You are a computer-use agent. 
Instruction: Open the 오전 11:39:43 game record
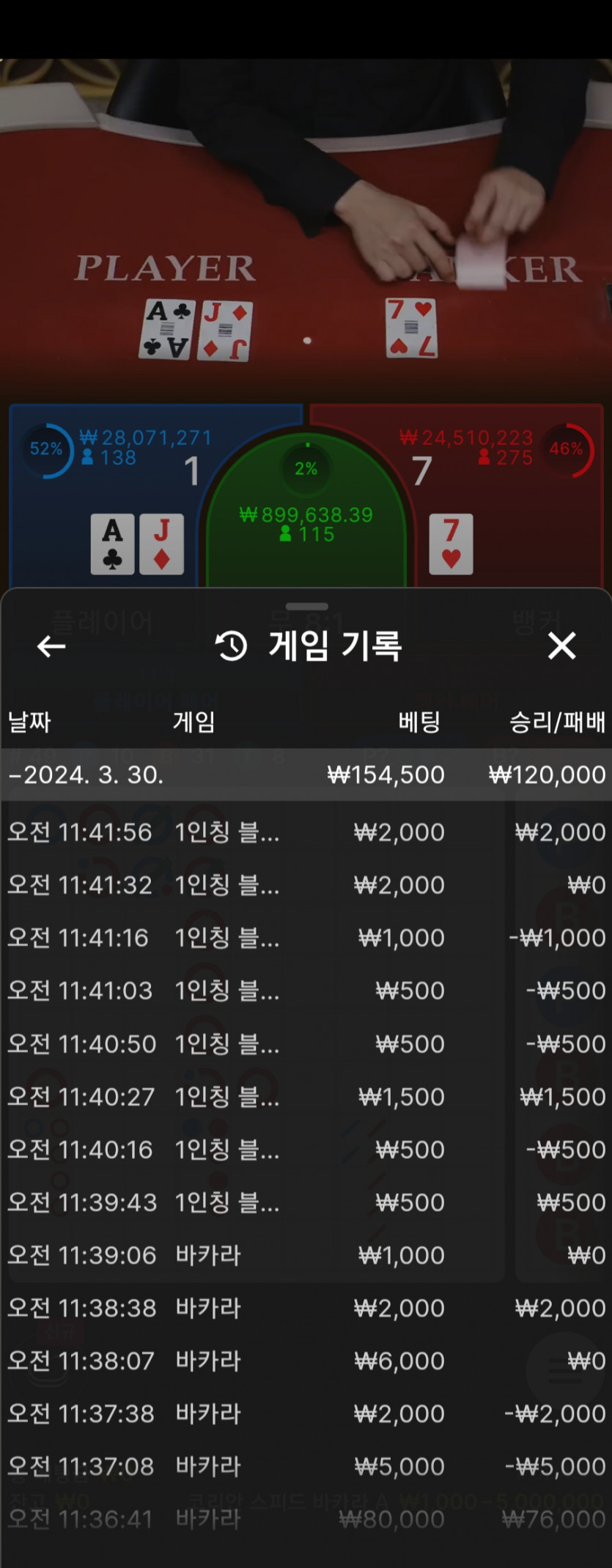pyautogui.click(x=306, y=1202)
